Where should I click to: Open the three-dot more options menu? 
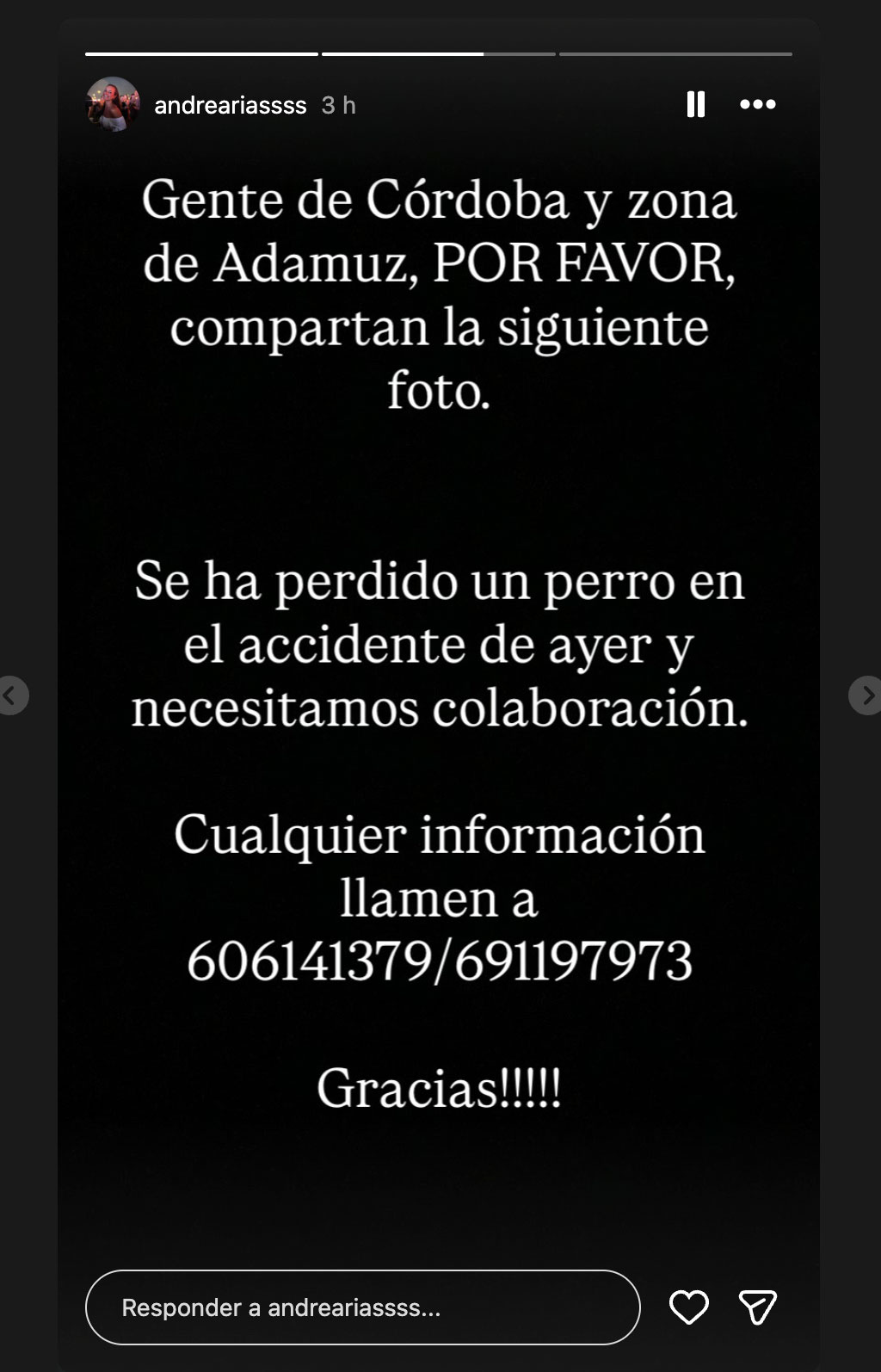click(758, 104)
